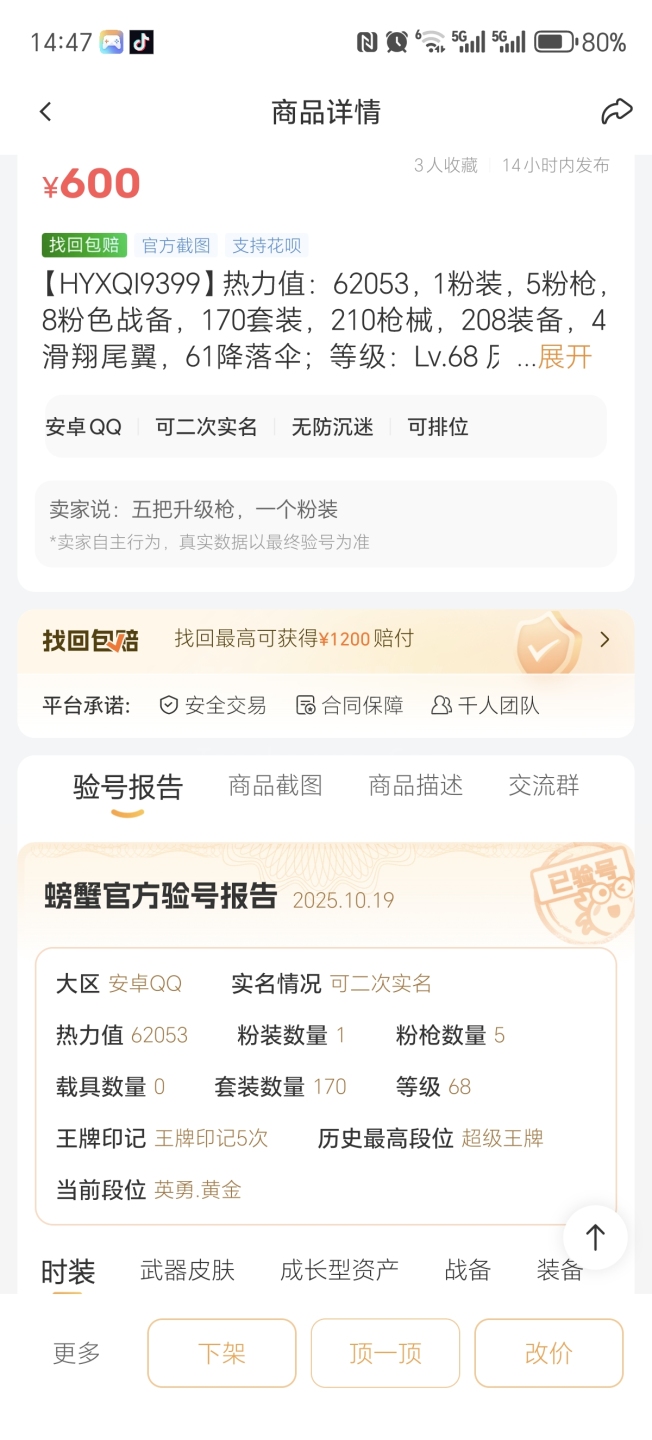652x1440 pixels.
Task: Switch to the 验号报告 tab
Action: click(x=128, y=787)
